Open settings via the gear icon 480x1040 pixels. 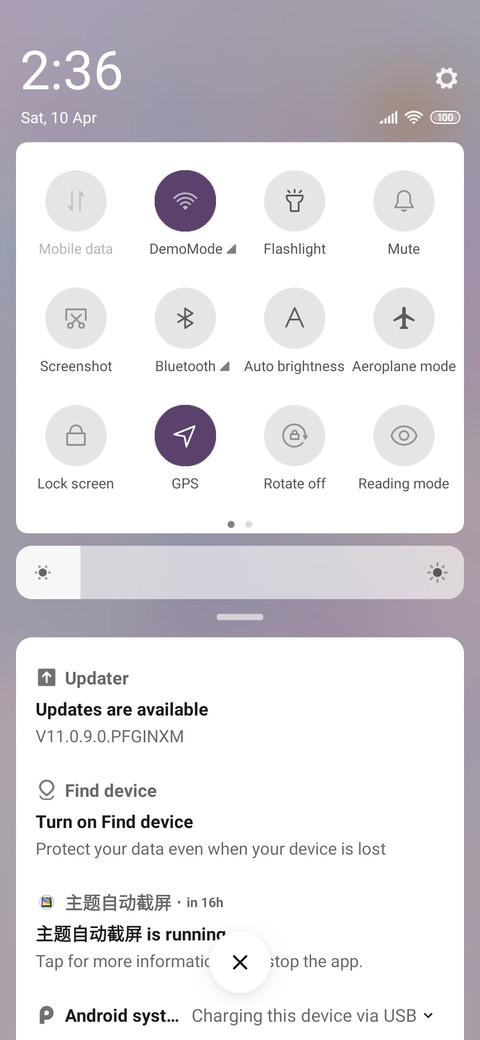pos(446,78)
